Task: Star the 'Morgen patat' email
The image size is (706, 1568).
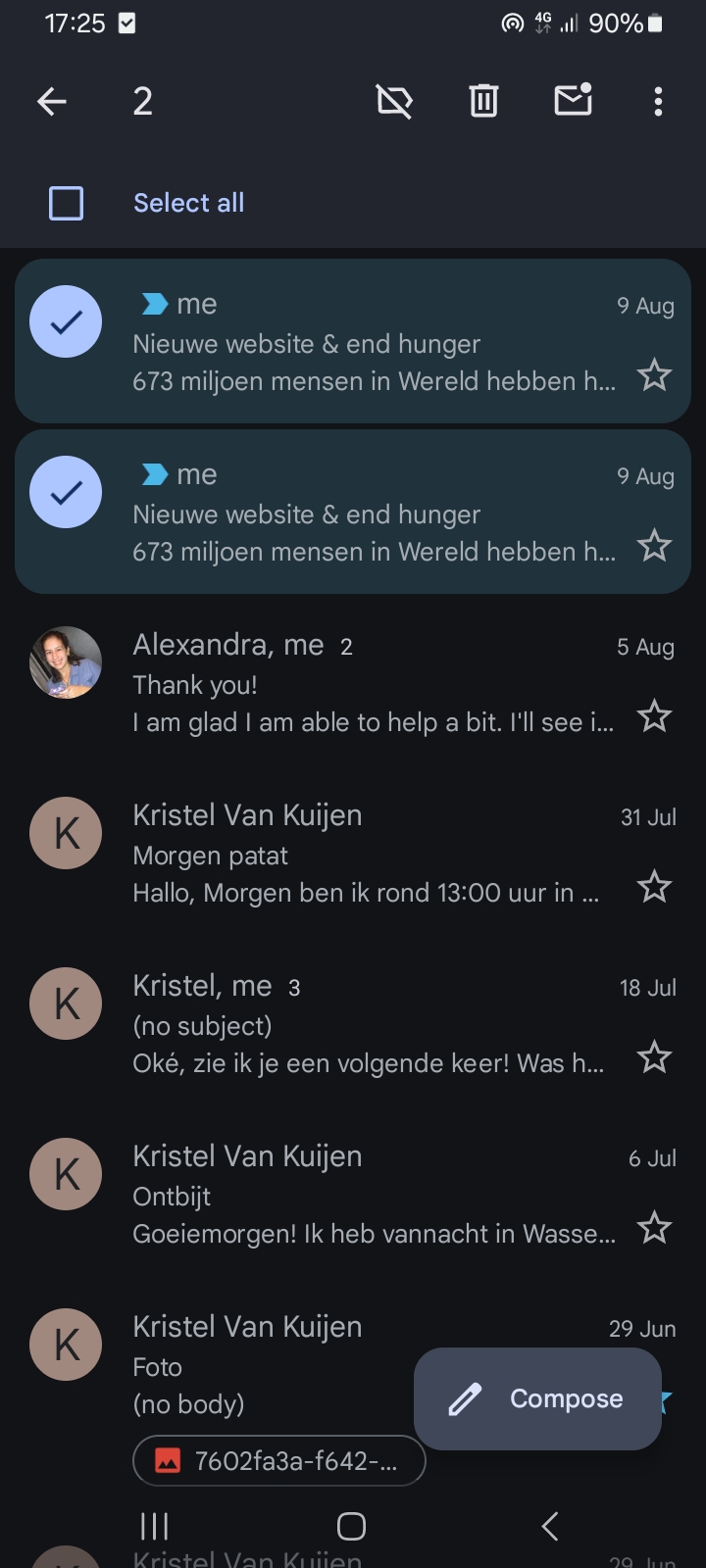Action: [x=654, y=887]
